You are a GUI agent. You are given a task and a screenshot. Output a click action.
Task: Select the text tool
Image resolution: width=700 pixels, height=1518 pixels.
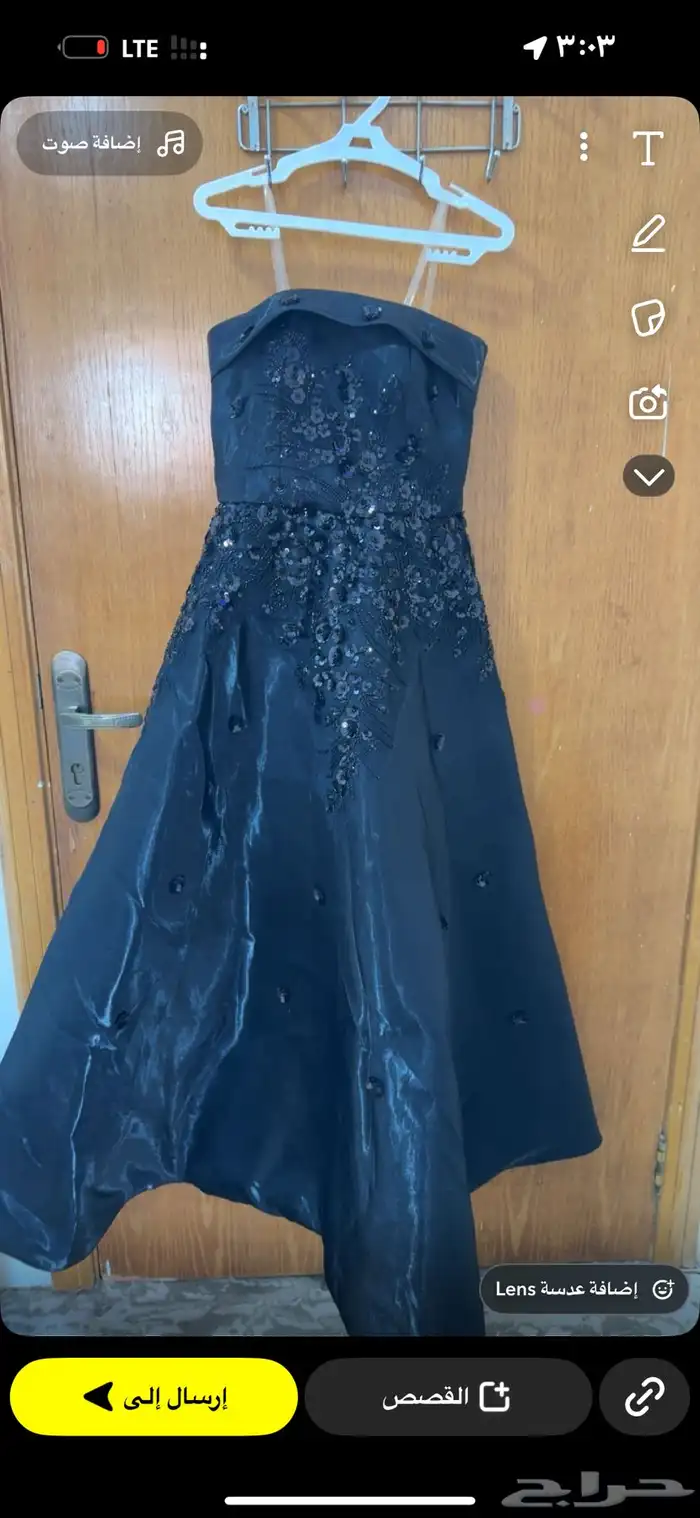tap(648, 148)
